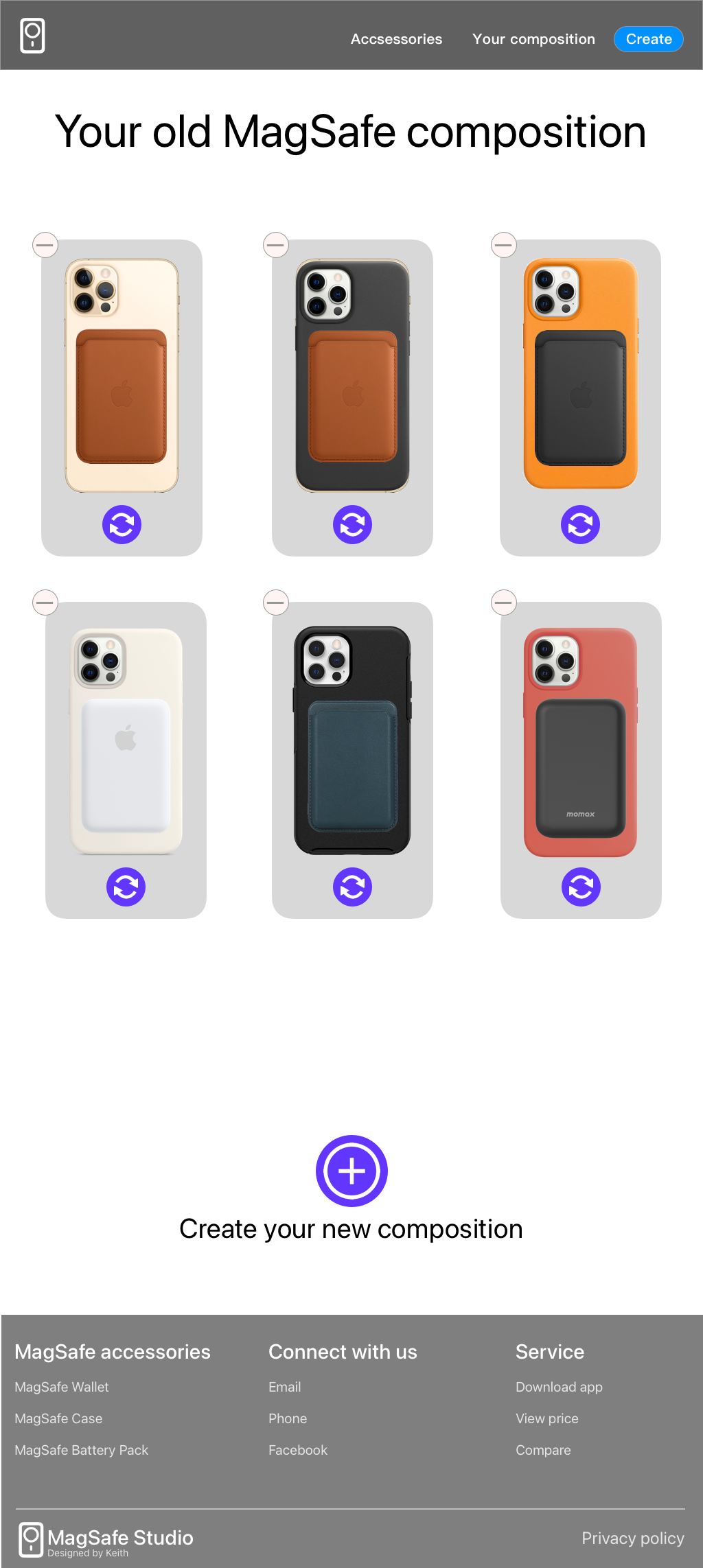
Task: Add a new composition with plus button
Action: (x=351, y=1171)
